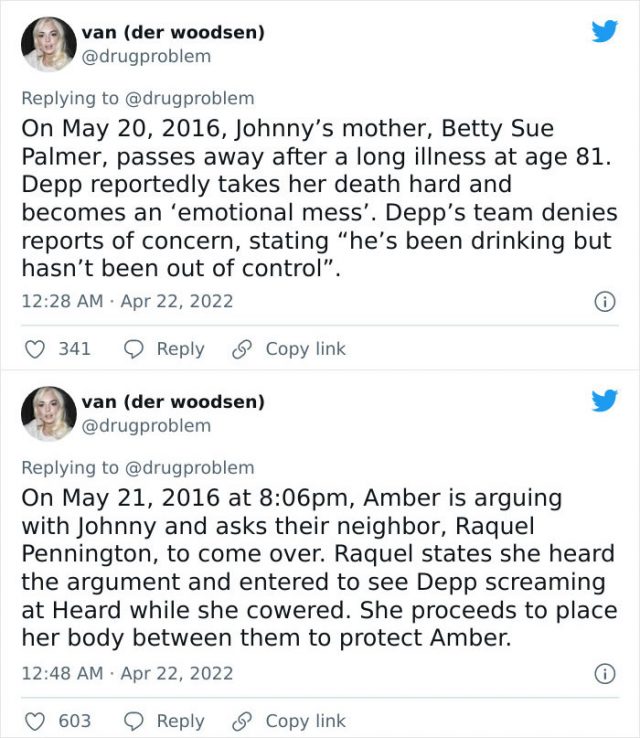Image resolution: width=640 pixels, height=738 pixels.
Task: Open van (der woodsen) name on the May 20 tweet
Action: [172, 32]
